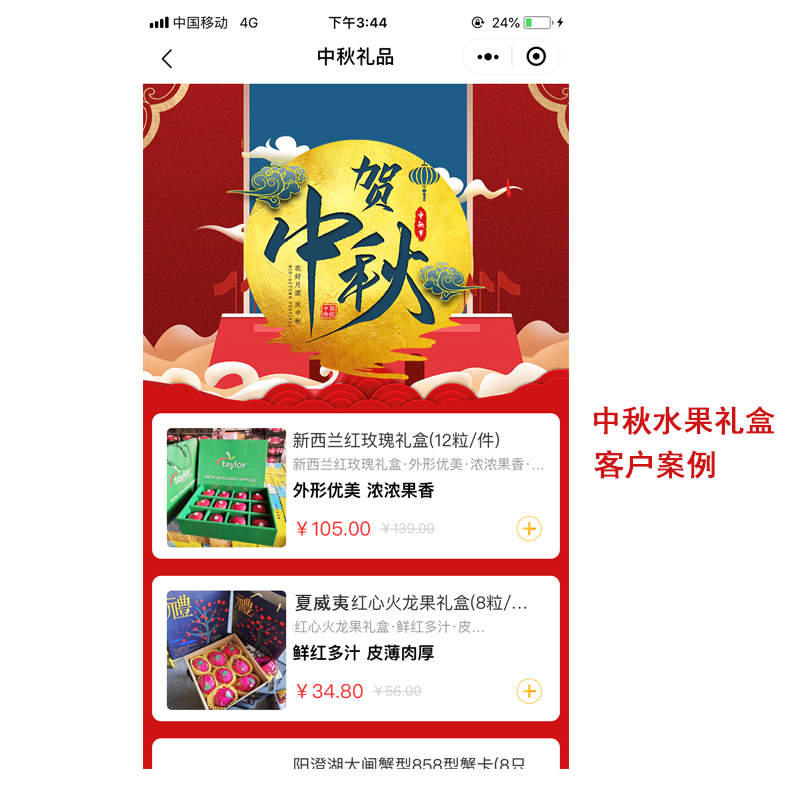The height and width of the screenshot is (800, 800).
Task: Add 新西兰红玫瑰礼盒 to cart
Action: (x=529, y=528)
